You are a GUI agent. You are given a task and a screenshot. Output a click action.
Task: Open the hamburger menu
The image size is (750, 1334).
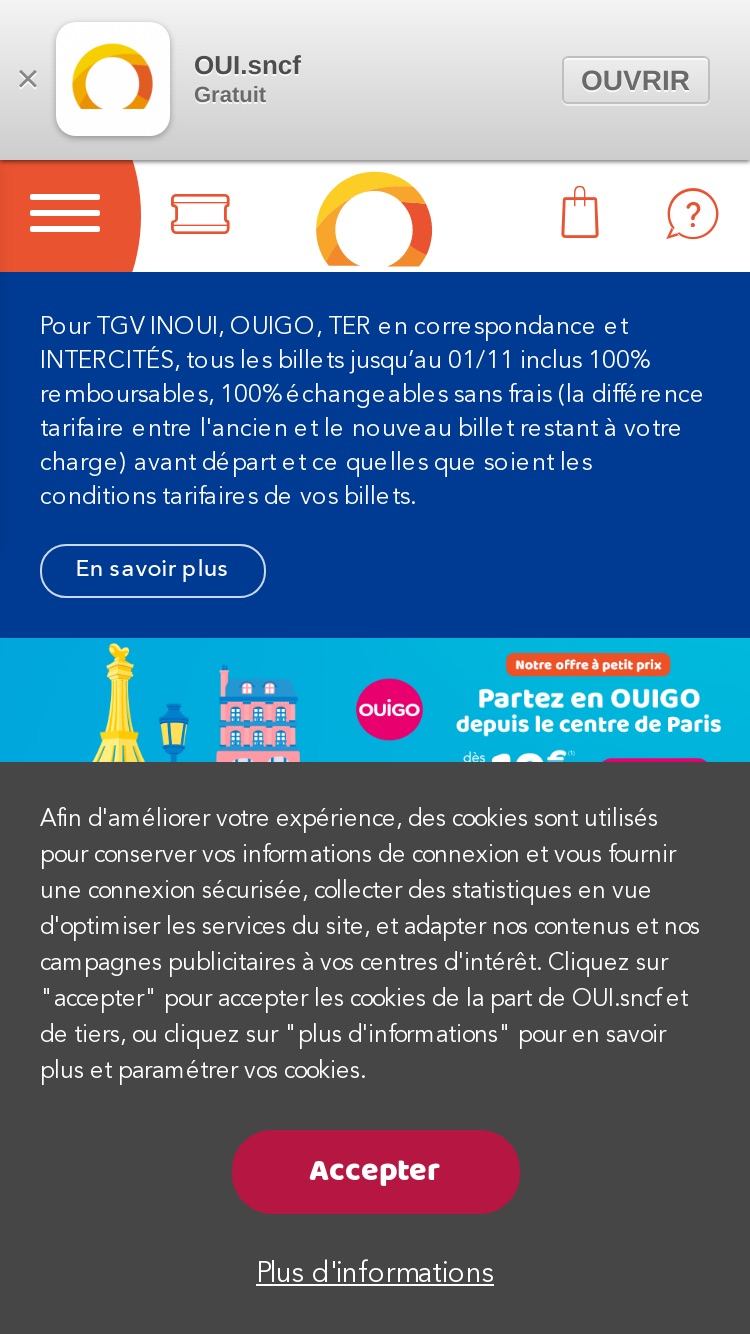point(65,214)
